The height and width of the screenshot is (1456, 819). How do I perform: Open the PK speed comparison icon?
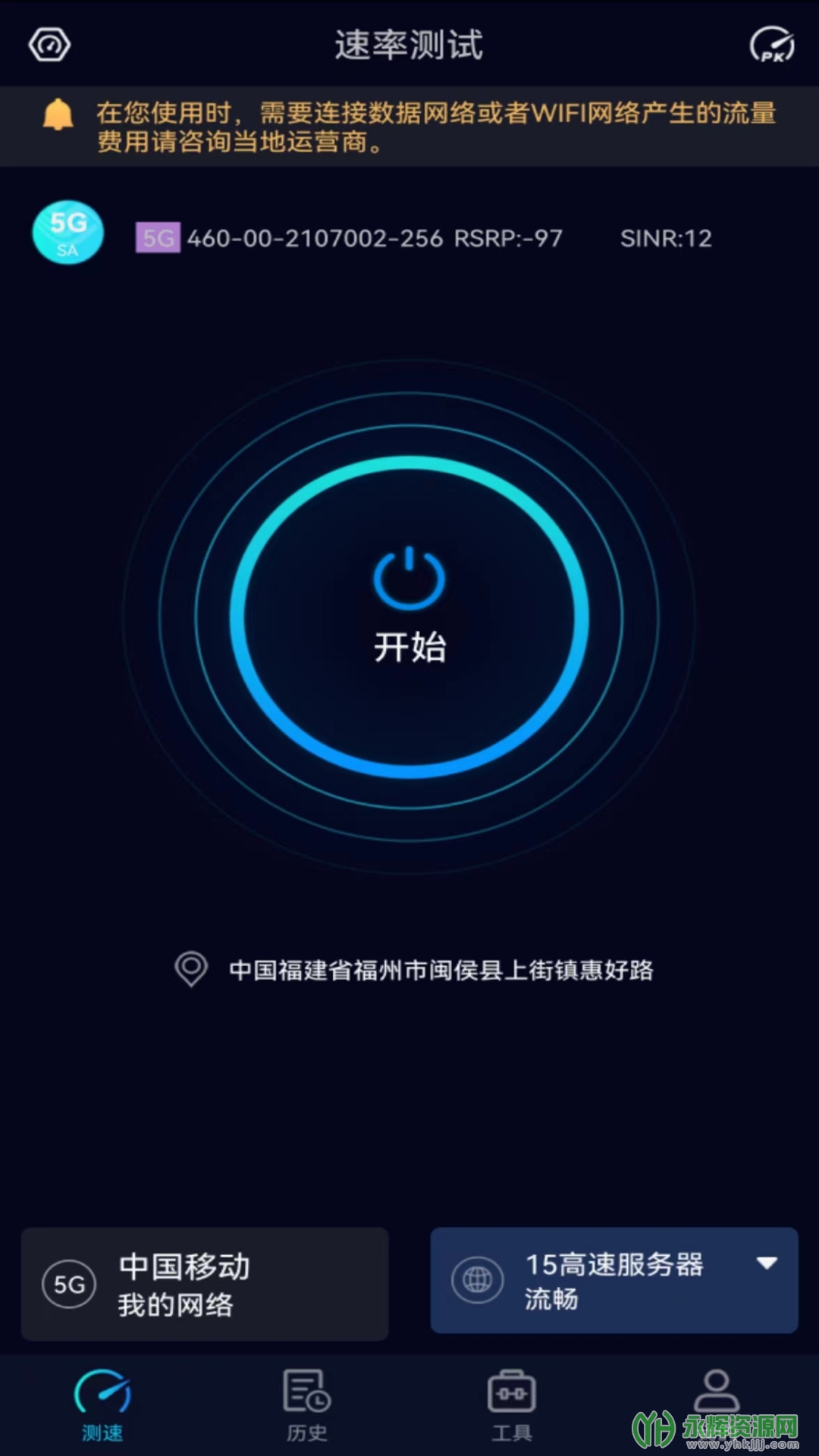click(x=771, y=45)
